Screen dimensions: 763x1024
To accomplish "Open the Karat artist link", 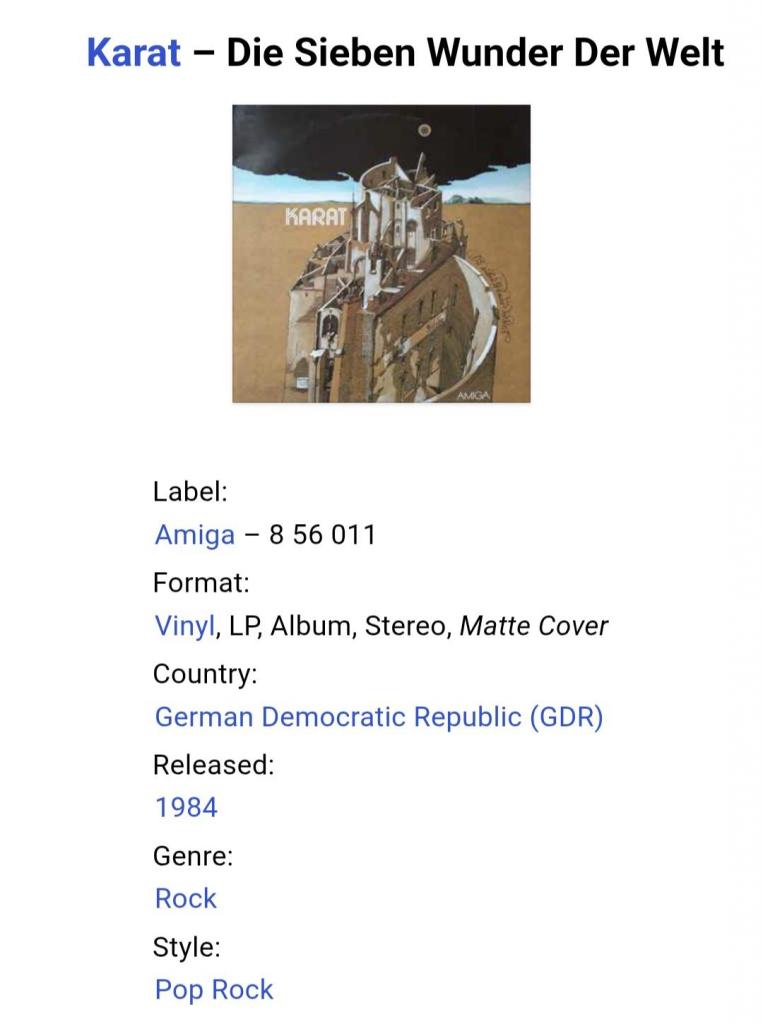I will pyautogui.click(x=134, y=52).
